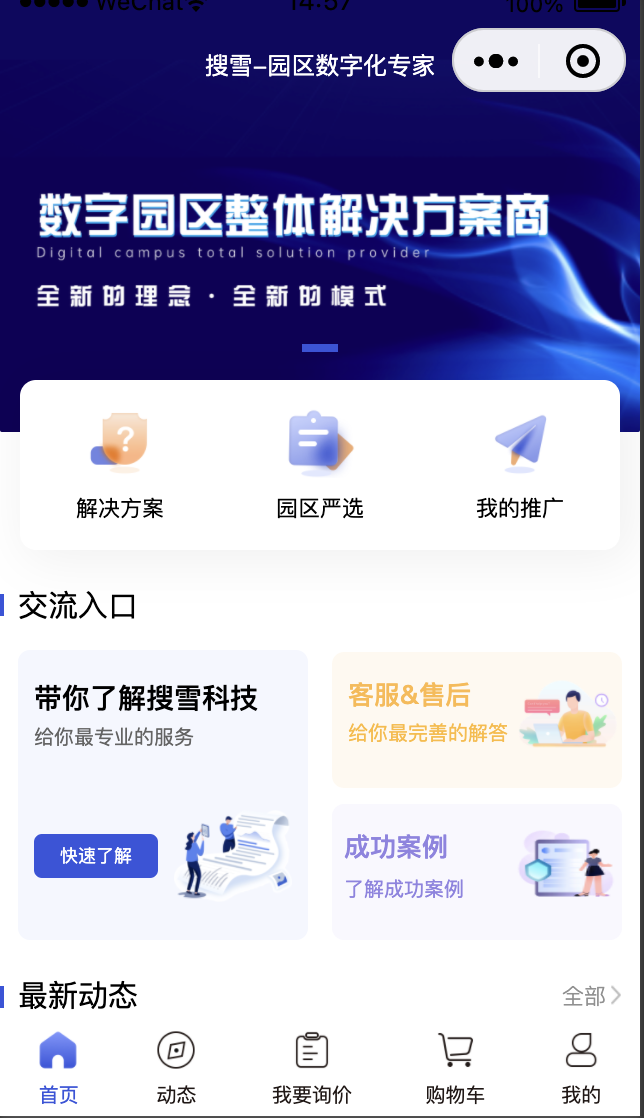Open the 客服&售后 card
Image resolution: width=644 pixels, height=1118 pixels.
point(477,719)
